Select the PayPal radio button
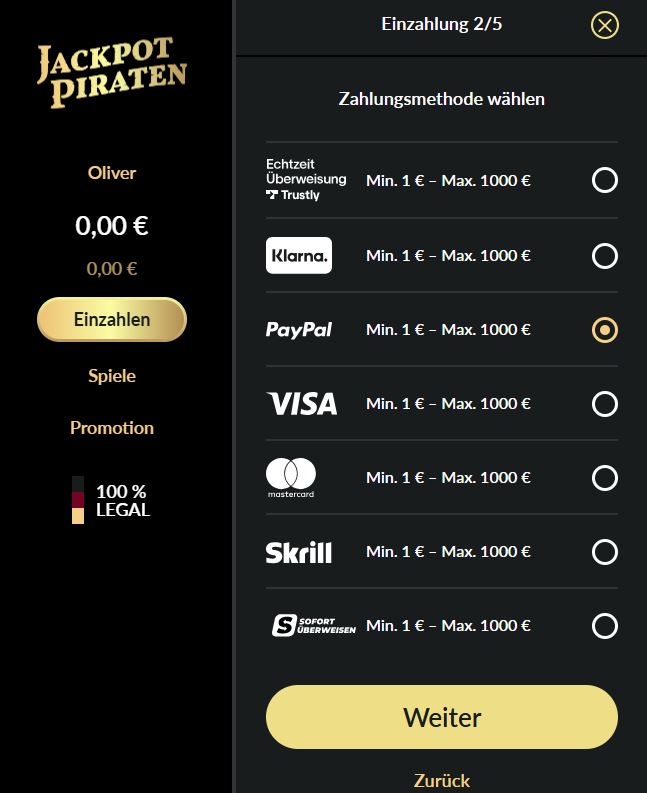This screenshot has height=793, width=647. 604,329
